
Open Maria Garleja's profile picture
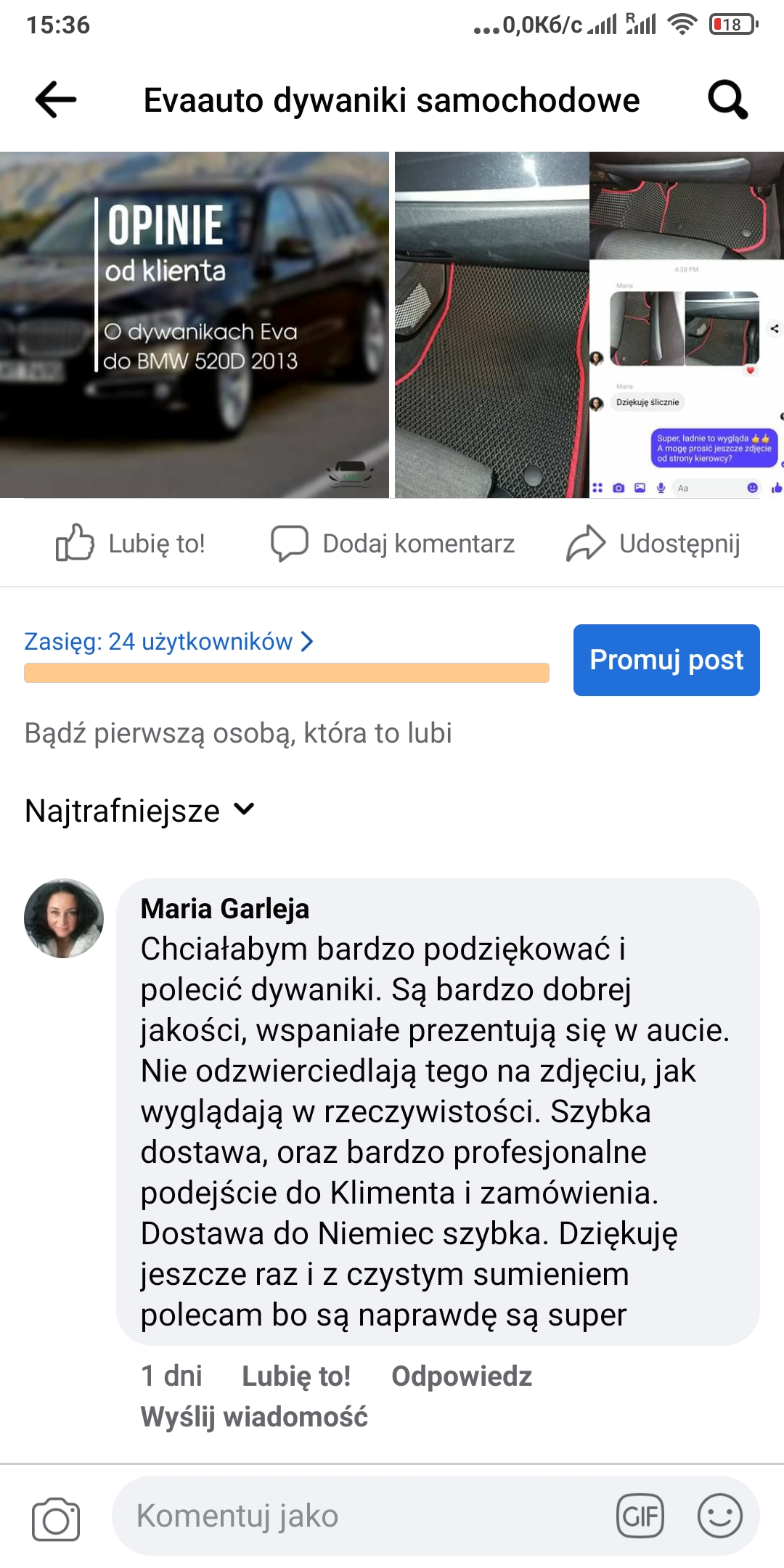pyautogui.click(x=64, y=918)
